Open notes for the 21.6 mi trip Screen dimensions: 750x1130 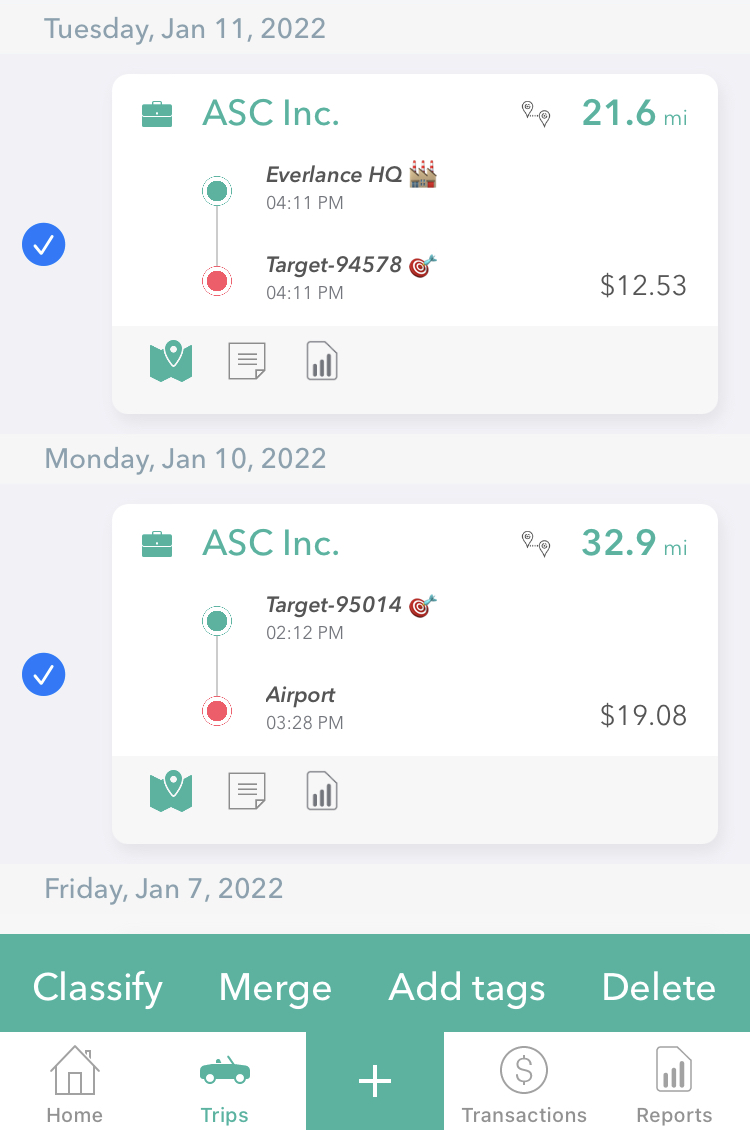click(247, 361)
